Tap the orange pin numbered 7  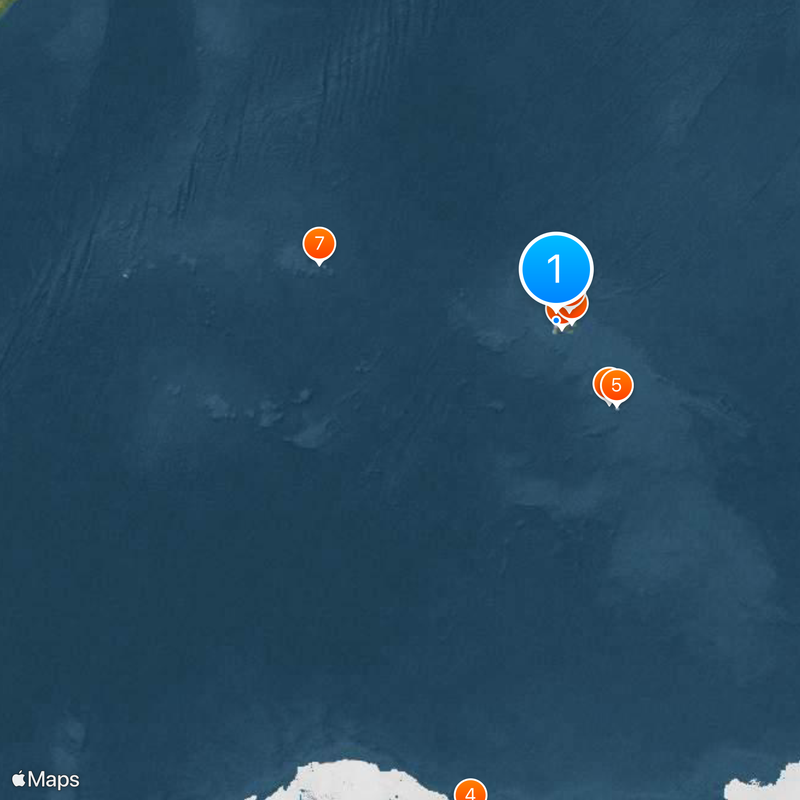[x=319, y=243]
